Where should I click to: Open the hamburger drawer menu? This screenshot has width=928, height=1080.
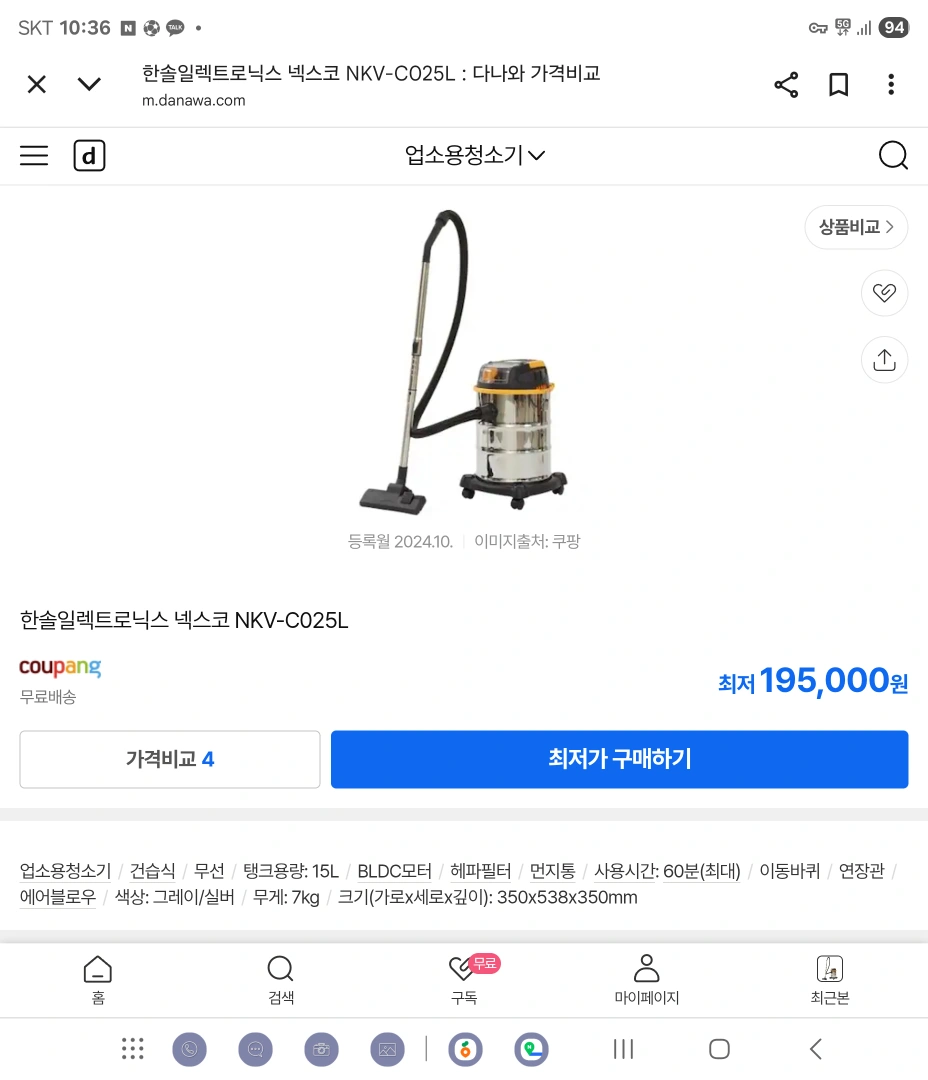point(34,155)
